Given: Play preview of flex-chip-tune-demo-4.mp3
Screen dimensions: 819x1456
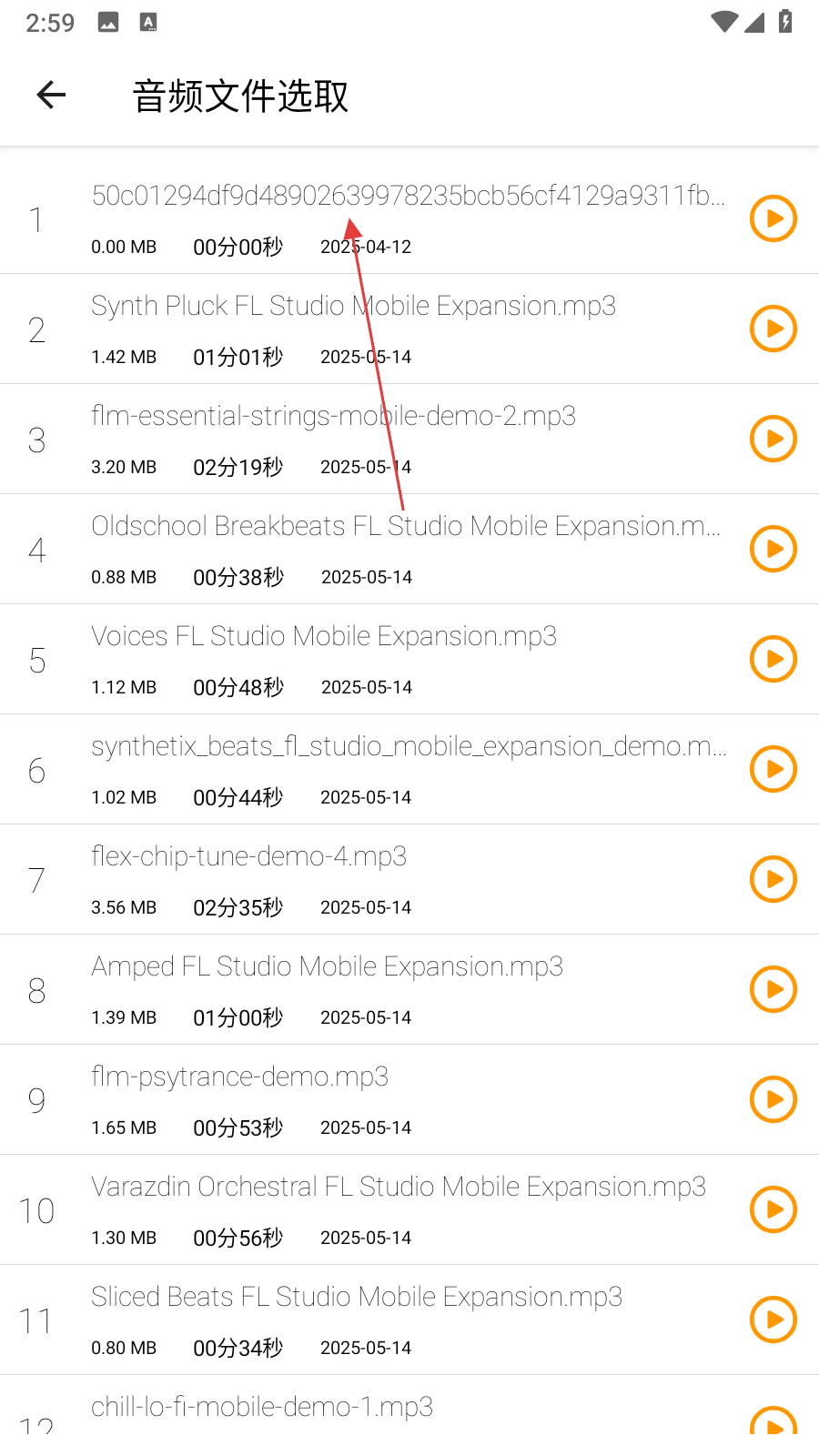Looking at the screenshot, I should [x=773, y=879].
